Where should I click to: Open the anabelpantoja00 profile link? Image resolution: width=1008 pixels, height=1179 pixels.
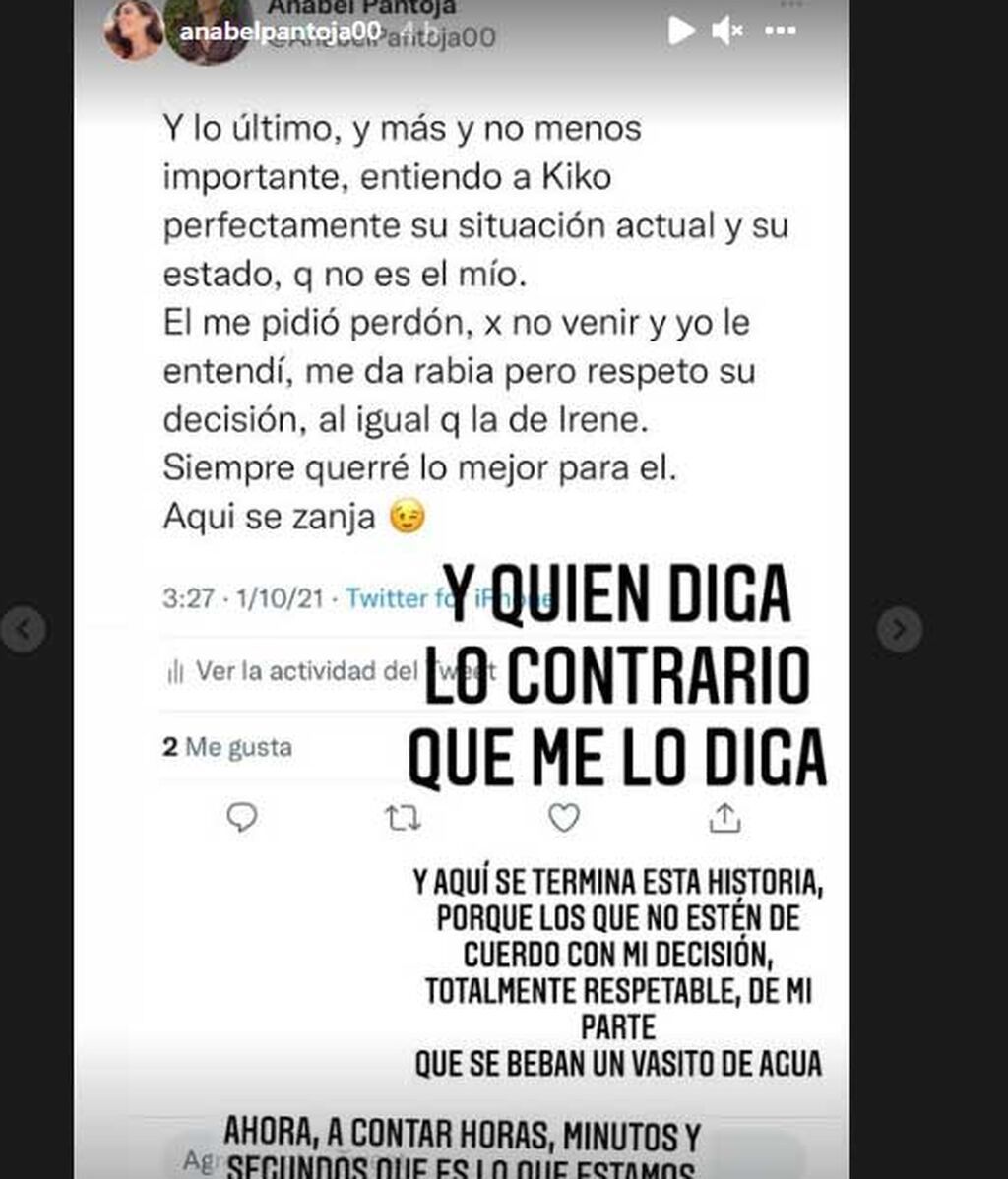click(280, 31)
